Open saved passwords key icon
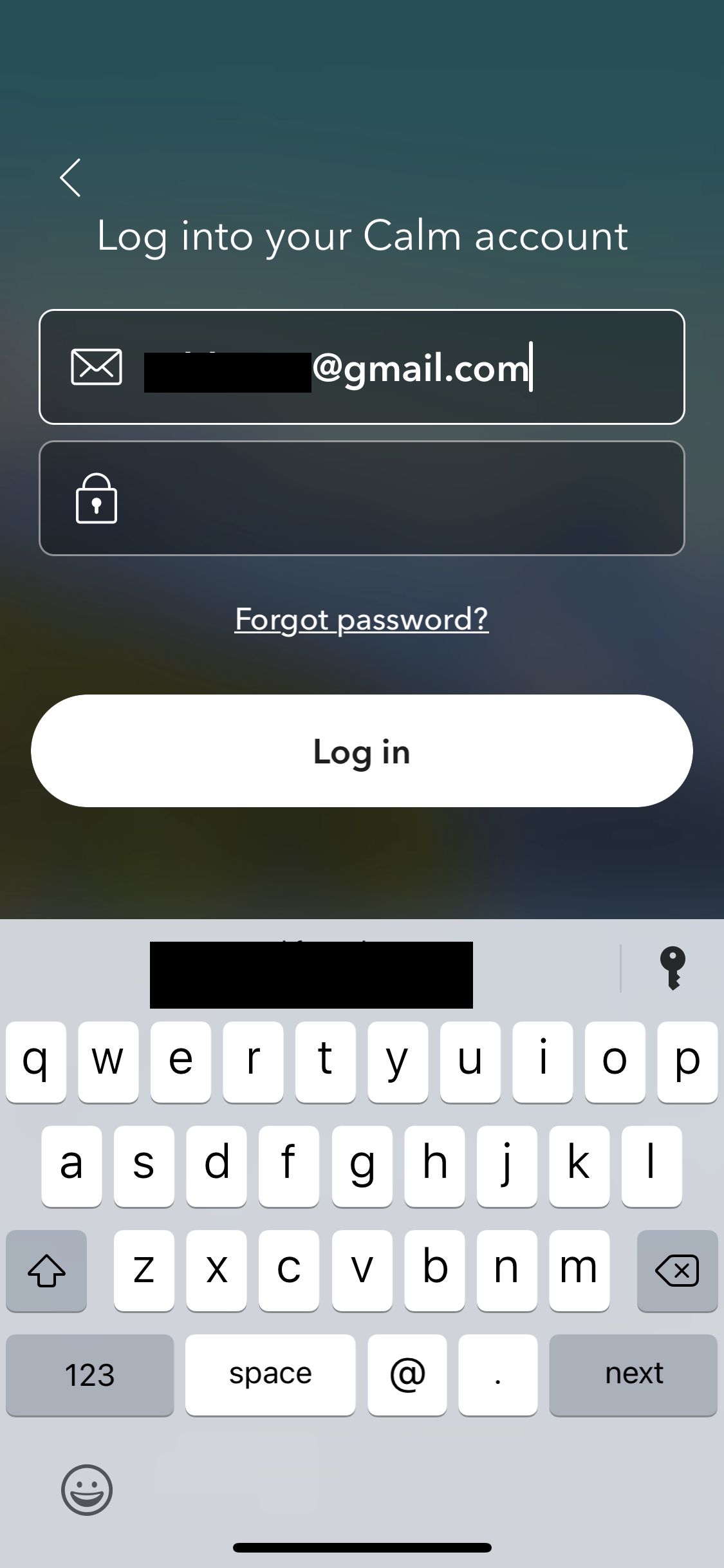 coord(673,968)
